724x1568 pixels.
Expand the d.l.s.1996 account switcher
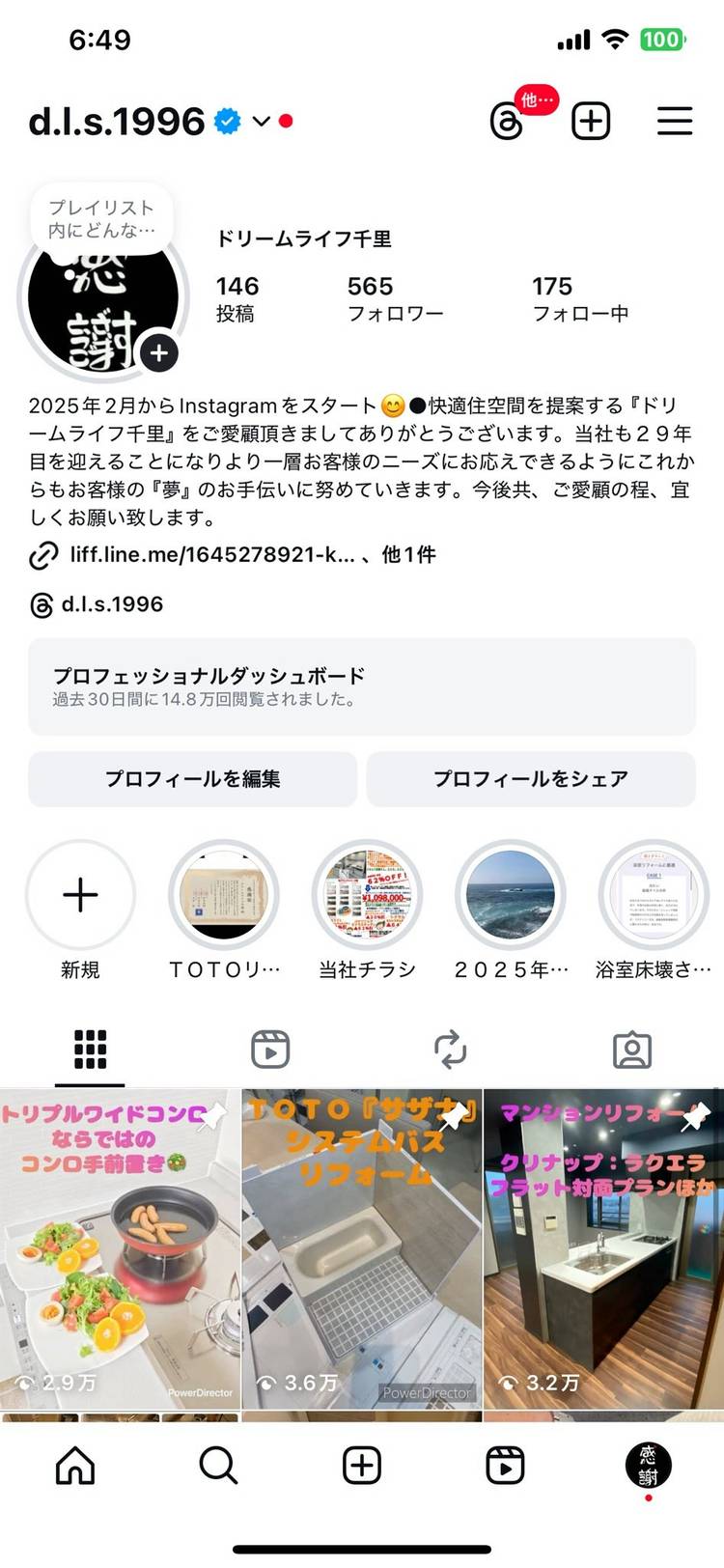[261, 122]
